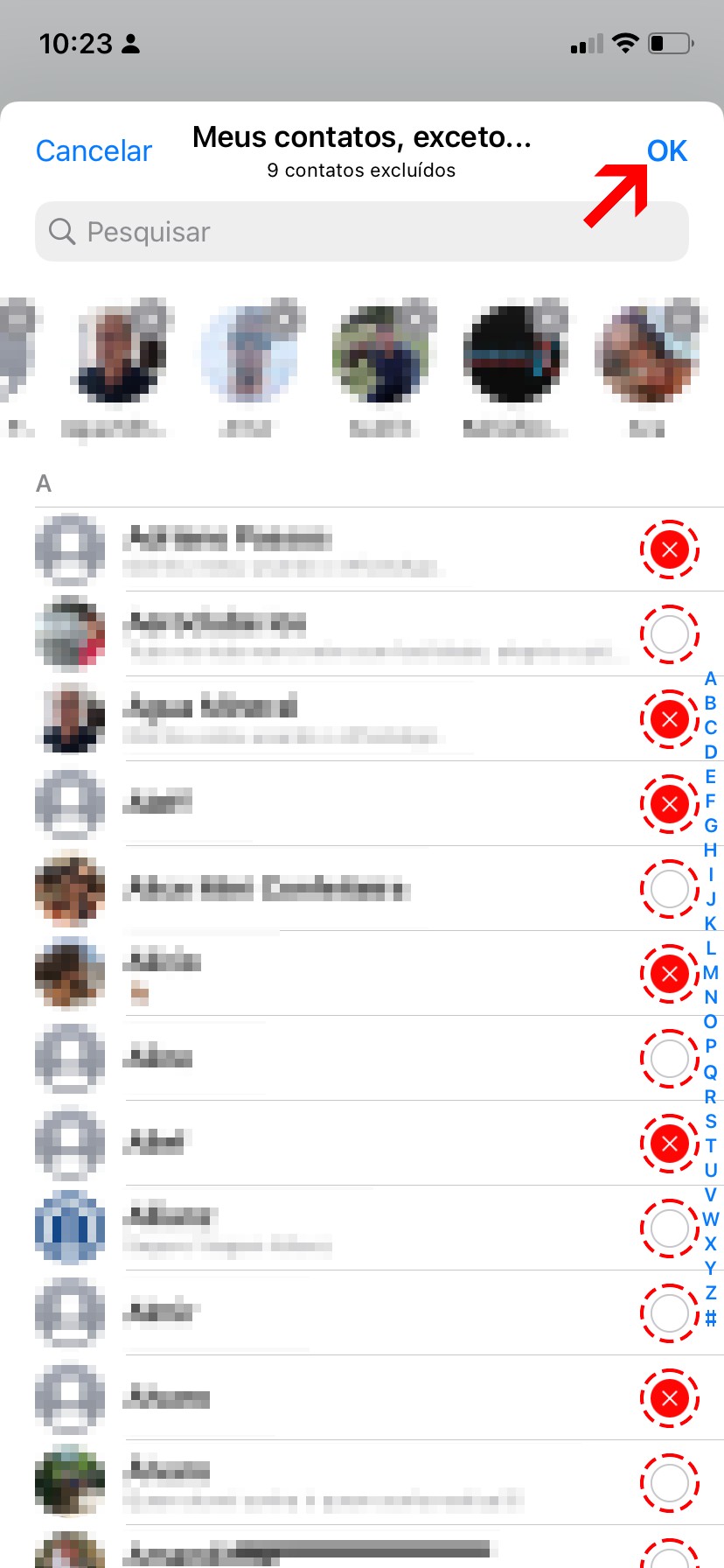The width and height of the screenshot is (724, 1568).
Task: Confirm the excluded contacts with OK
Action: [666, 151]
